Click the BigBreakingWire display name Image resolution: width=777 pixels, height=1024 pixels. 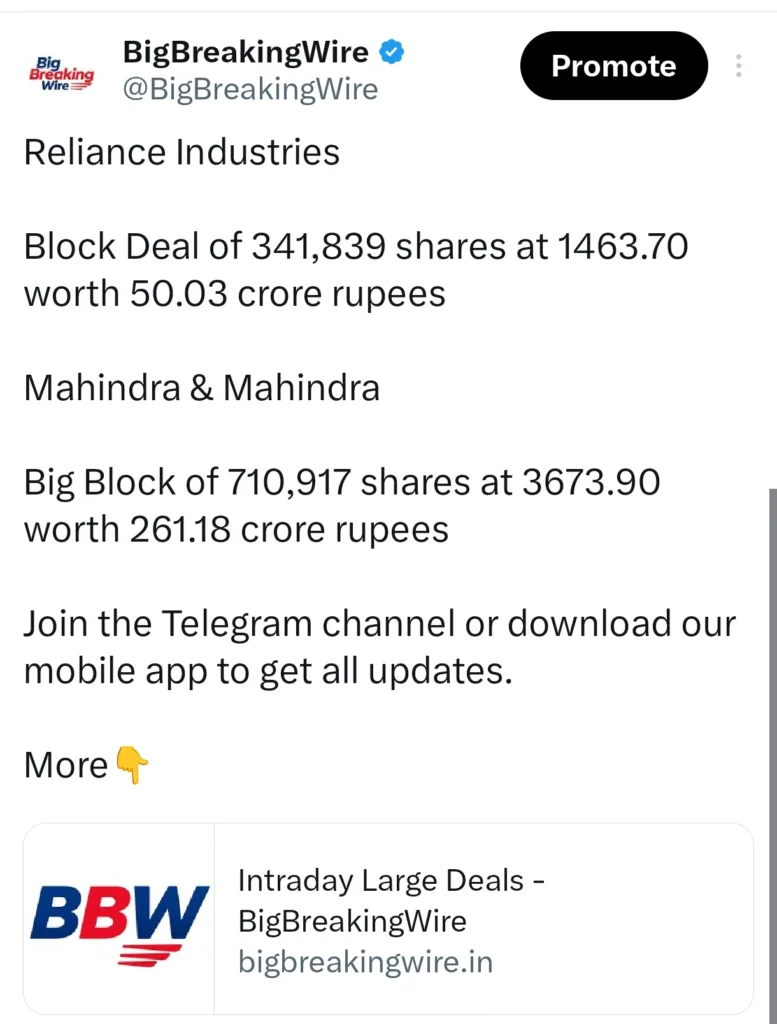tap(244, 52)
